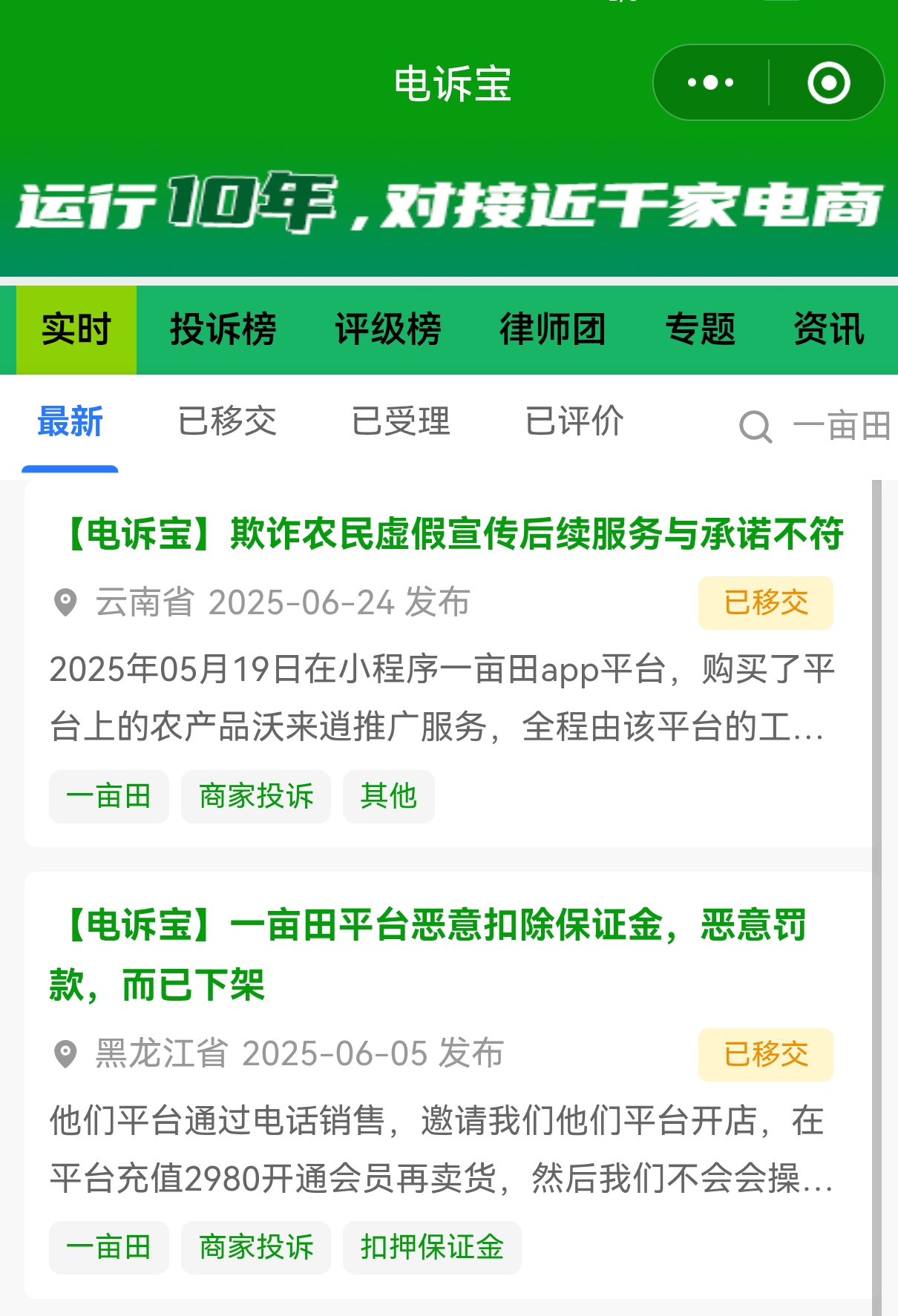Open the mini program more options menu

coord(710,82)
